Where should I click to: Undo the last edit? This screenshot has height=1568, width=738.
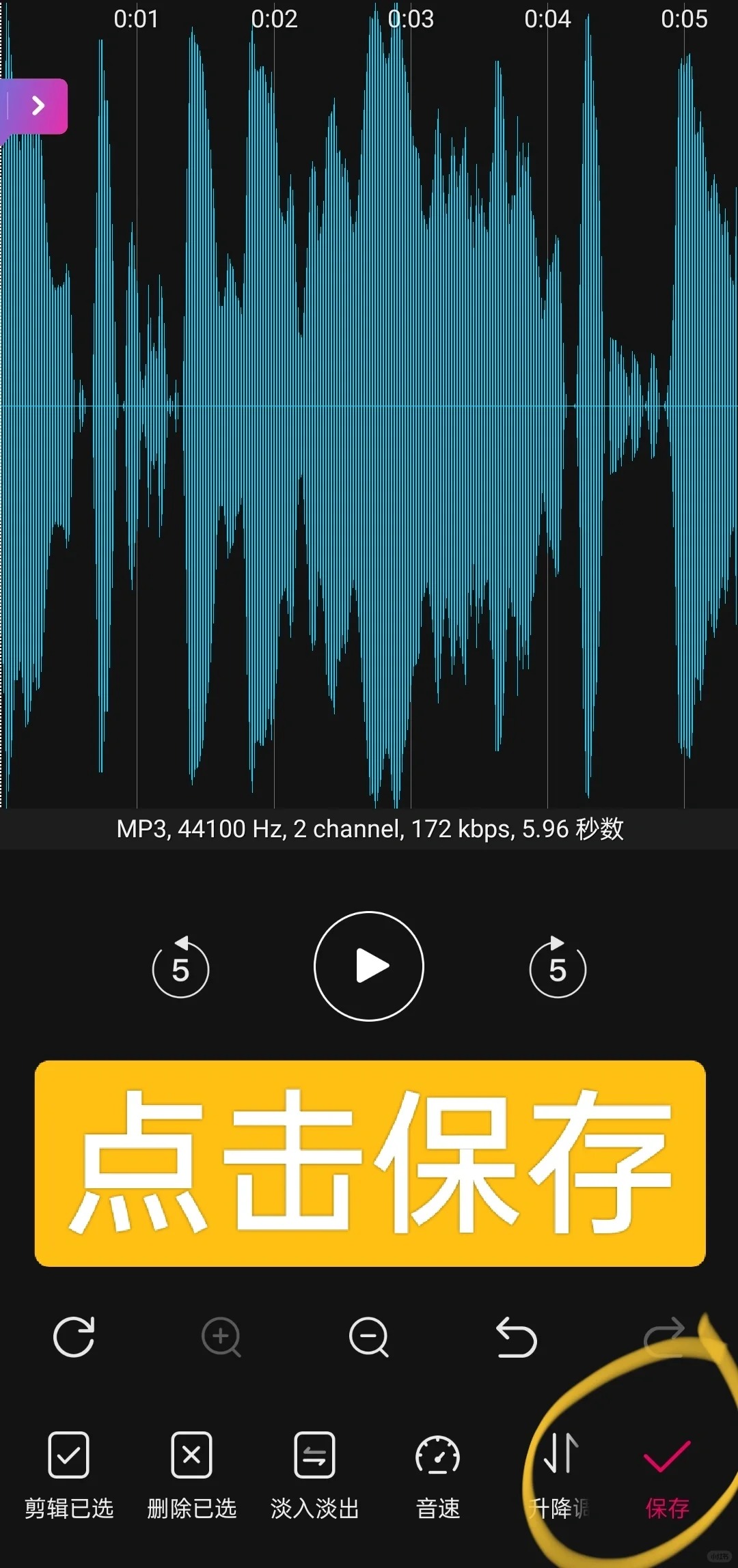click(x=517, y=1336)
